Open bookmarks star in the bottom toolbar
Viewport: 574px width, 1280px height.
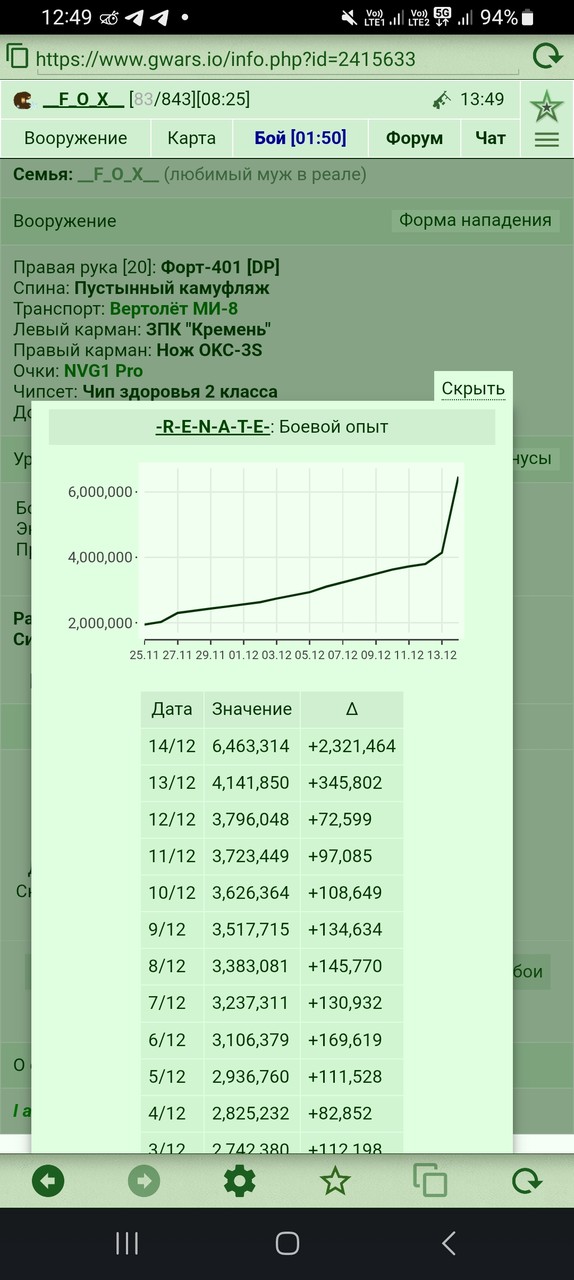pos(335,1181)
